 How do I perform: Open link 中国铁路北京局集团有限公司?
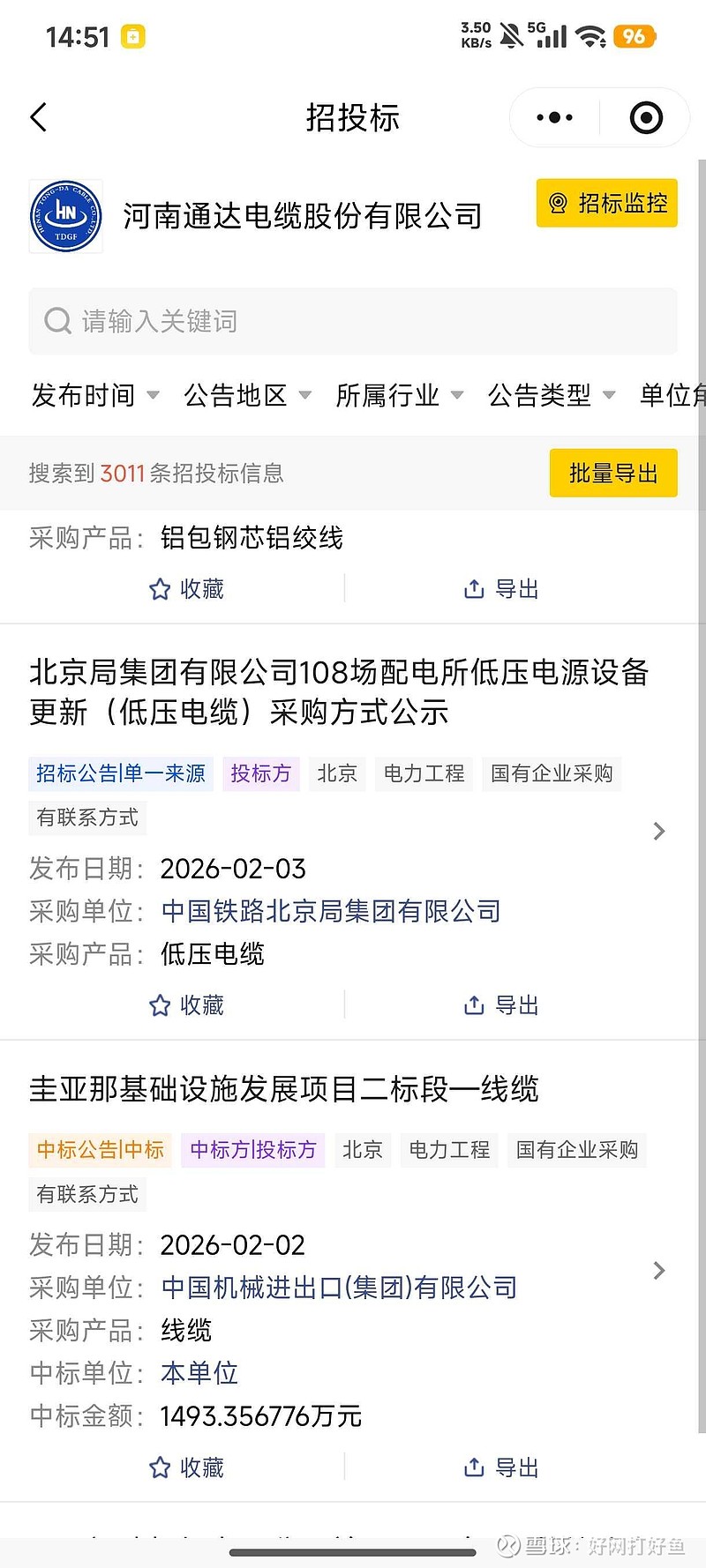point(331,911)
